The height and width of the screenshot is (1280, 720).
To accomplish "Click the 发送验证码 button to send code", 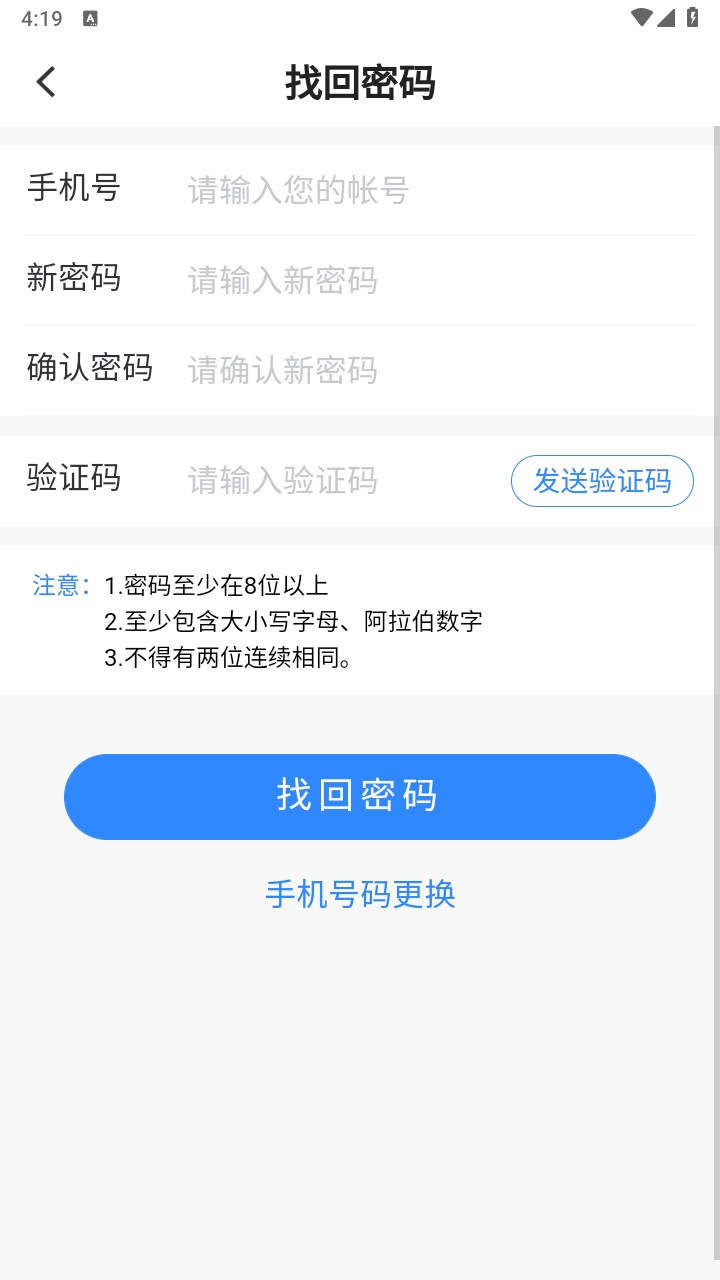I will pos(602,481).
